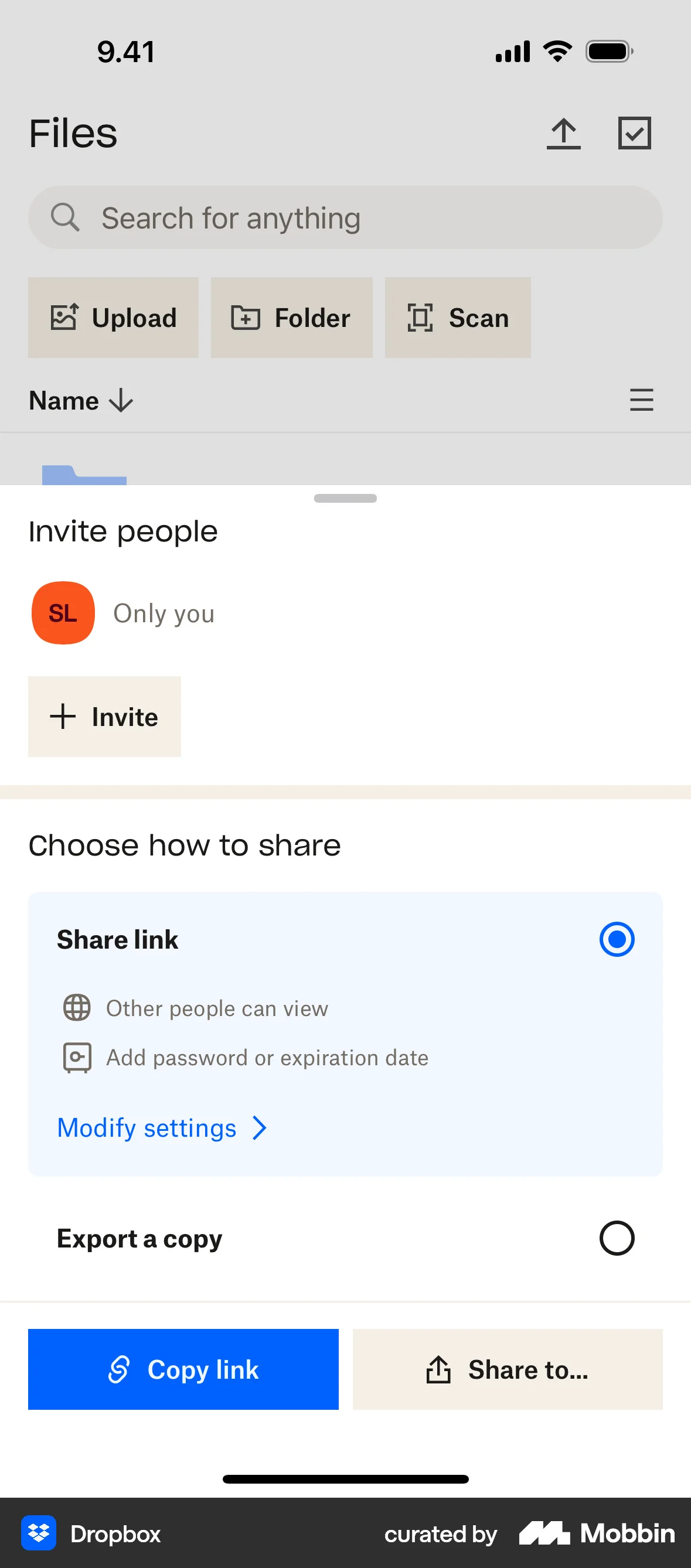Tap the upload icon in the top bar
This screenshot has height=1568, width=691.
point(564,132)
